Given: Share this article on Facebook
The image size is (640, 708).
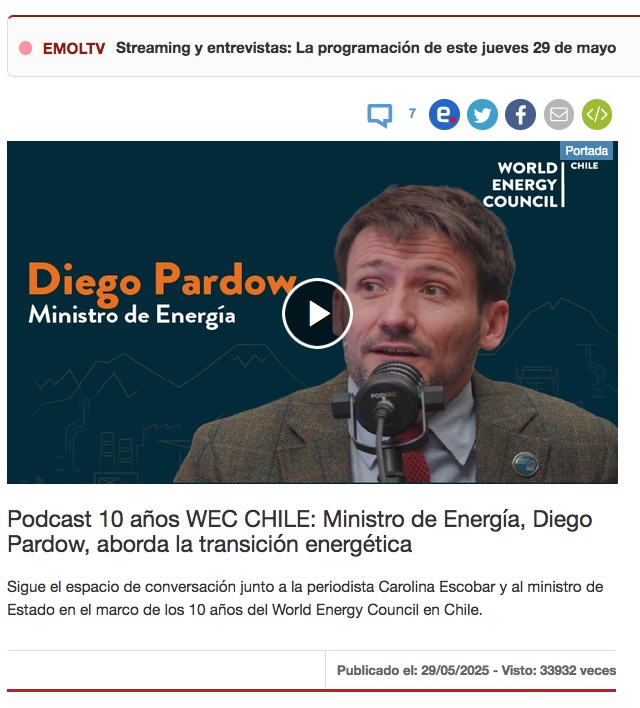Looking at the screenshot, I should (520, 115).
